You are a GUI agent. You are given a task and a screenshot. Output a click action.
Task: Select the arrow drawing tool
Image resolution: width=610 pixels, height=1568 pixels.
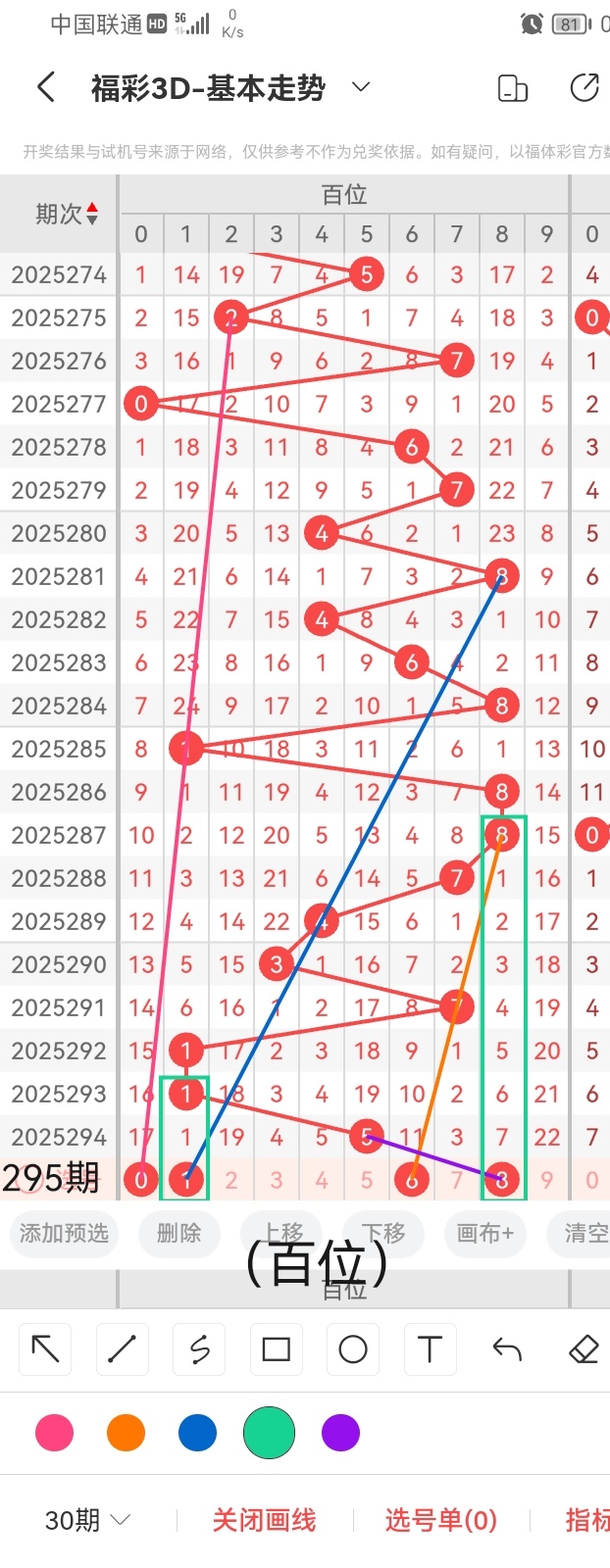pyautogui.click(x=45, y=1349)
